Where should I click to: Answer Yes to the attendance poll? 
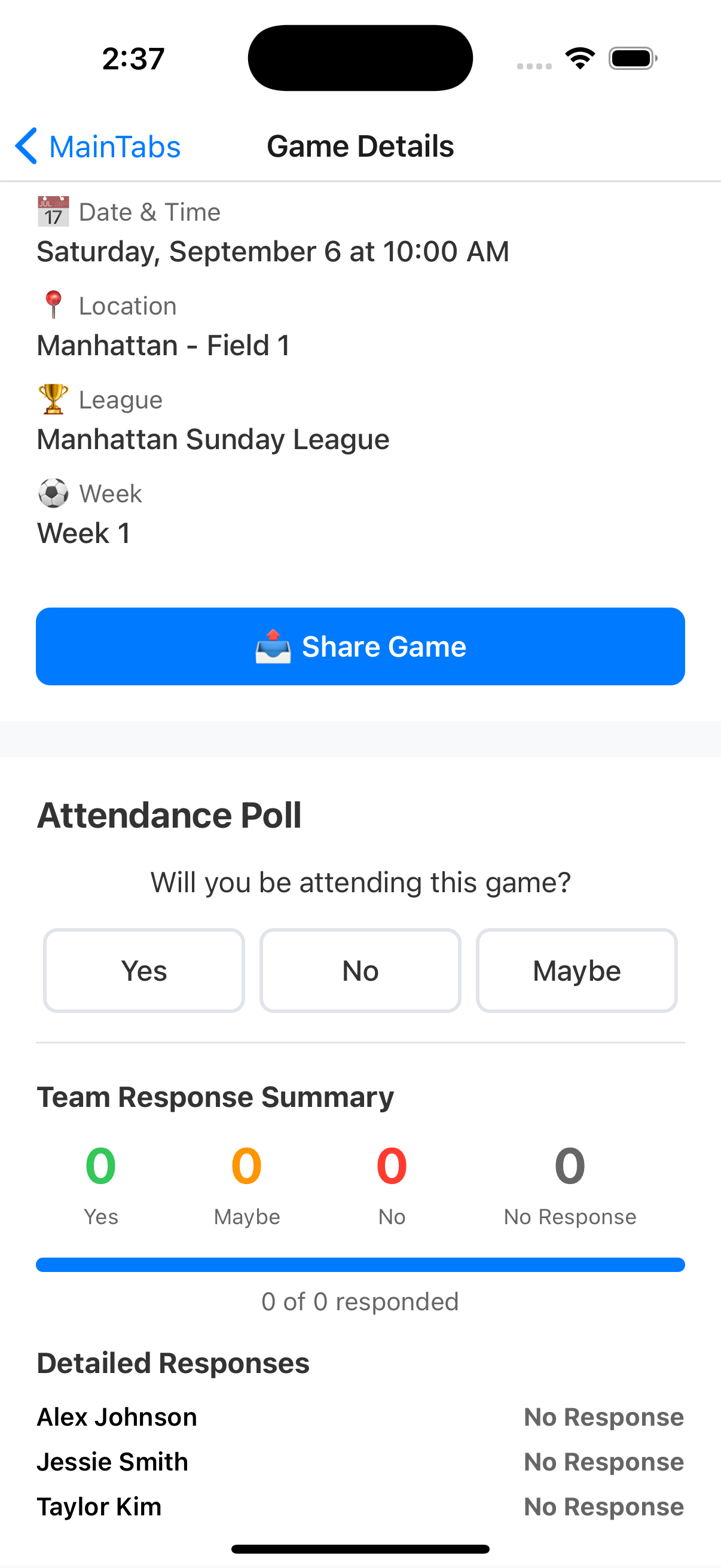(x=143, y=970)
